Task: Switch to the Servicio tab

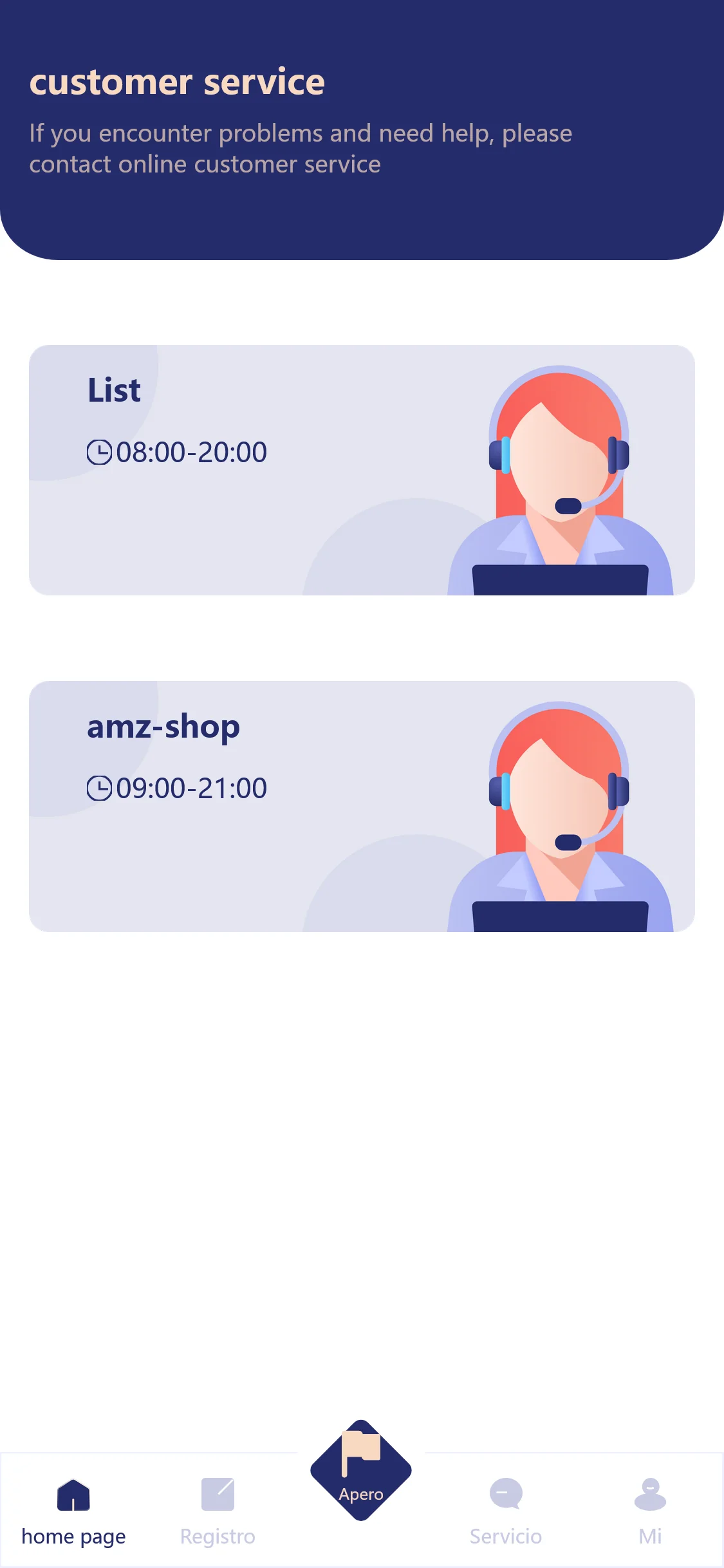Action: click(506, 1509)
